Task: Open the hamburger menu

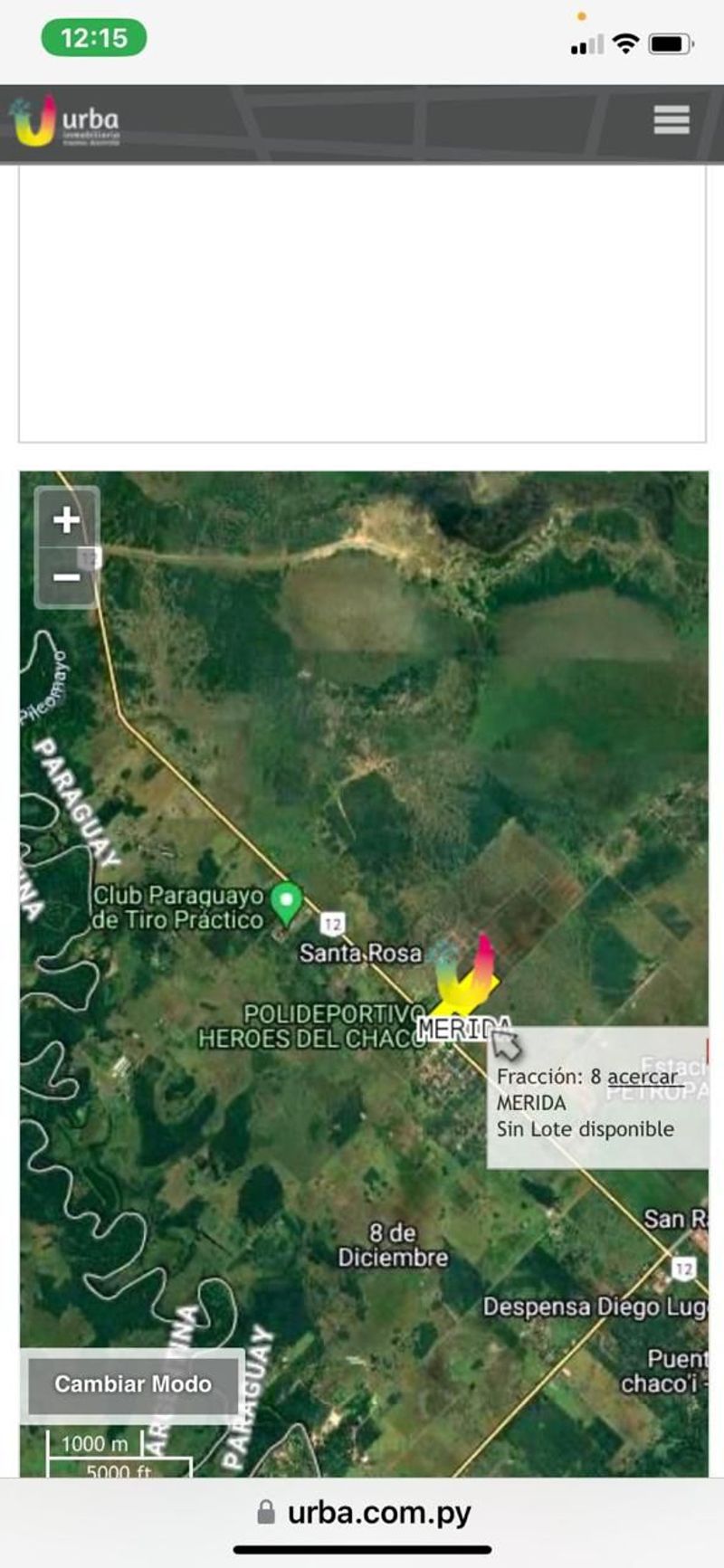Action: [671, 119]
